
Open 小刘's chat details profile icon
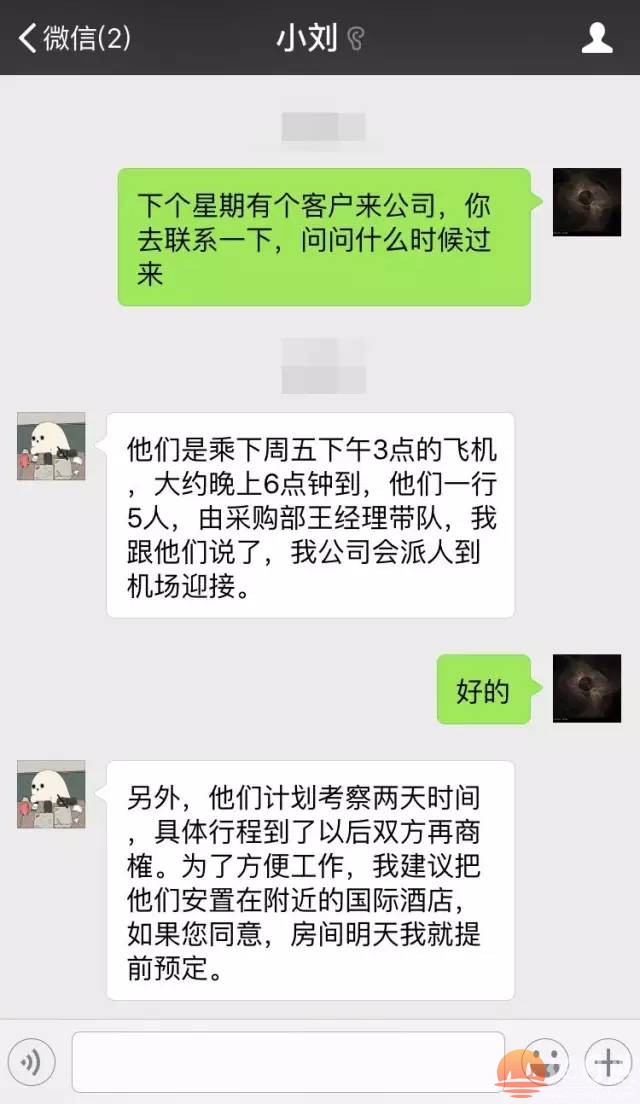(597, 38)
